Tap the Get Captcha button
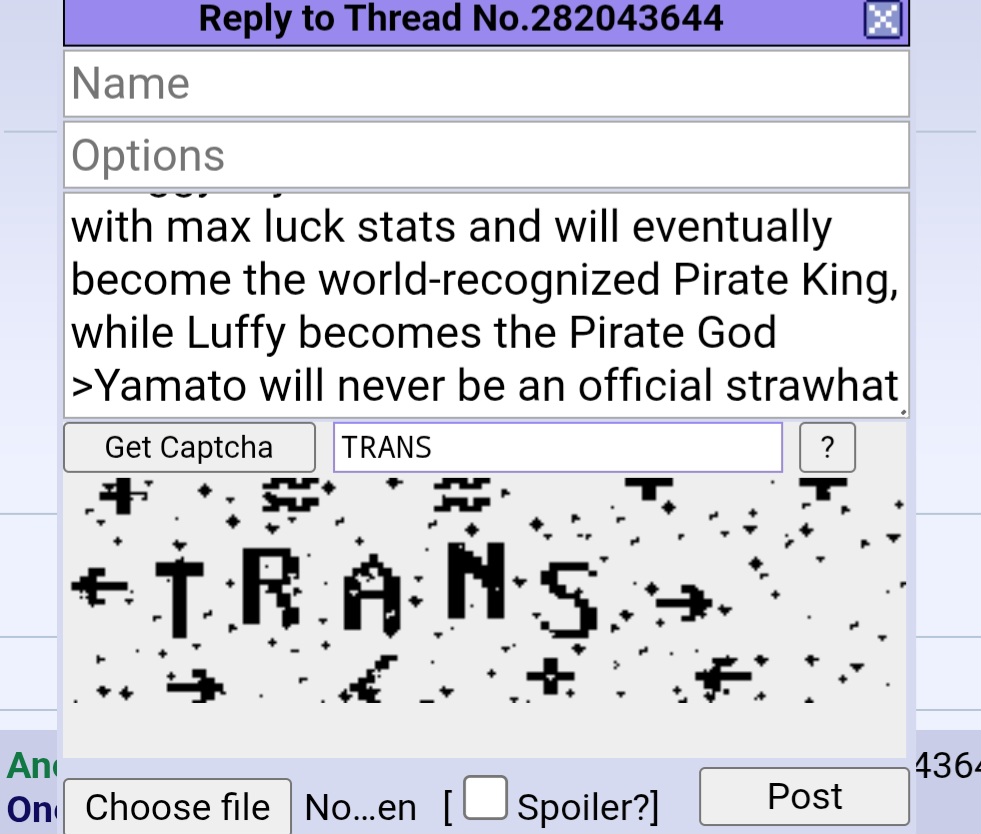Screen dimensions: 981x834 [x=189, y=447]
